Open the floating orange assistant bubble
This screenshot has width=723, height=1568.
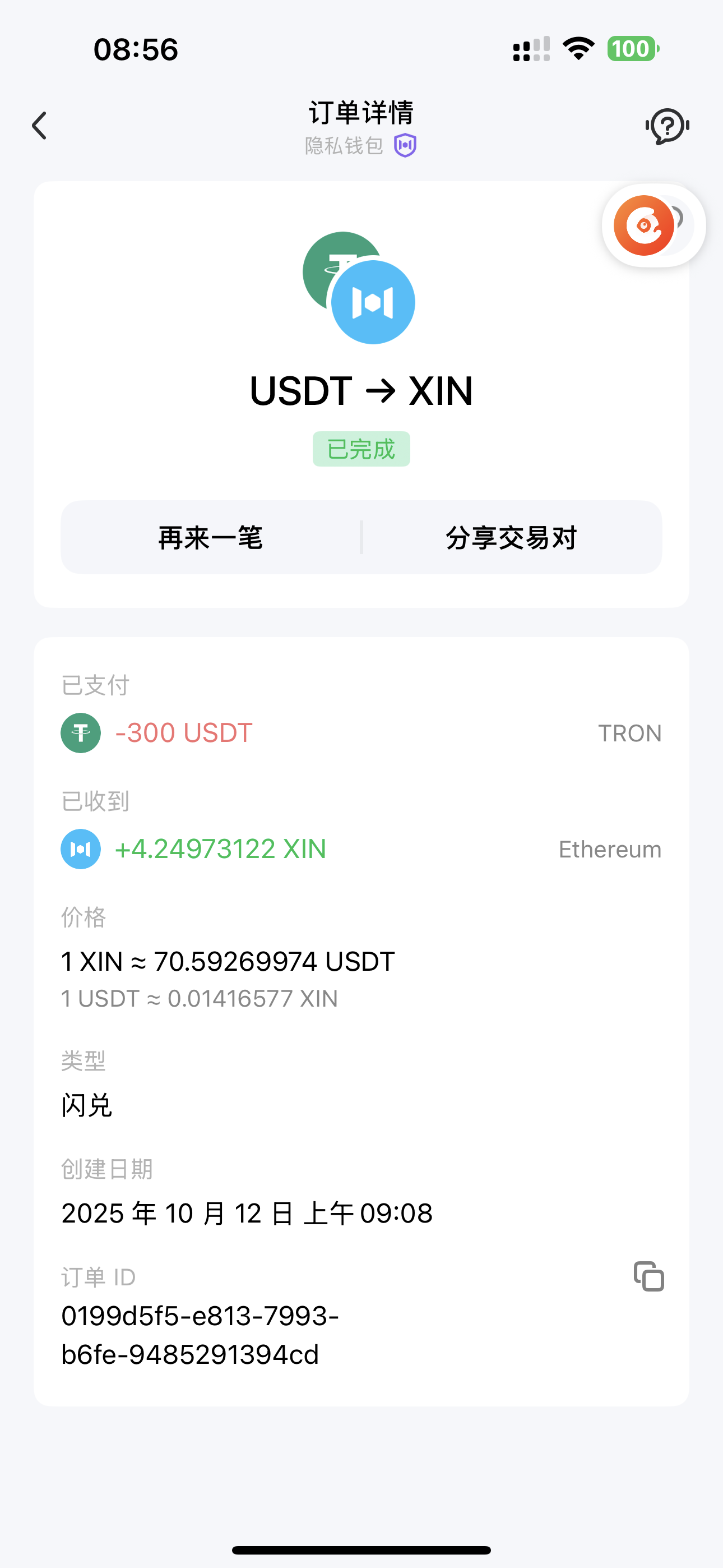(645, 225)
